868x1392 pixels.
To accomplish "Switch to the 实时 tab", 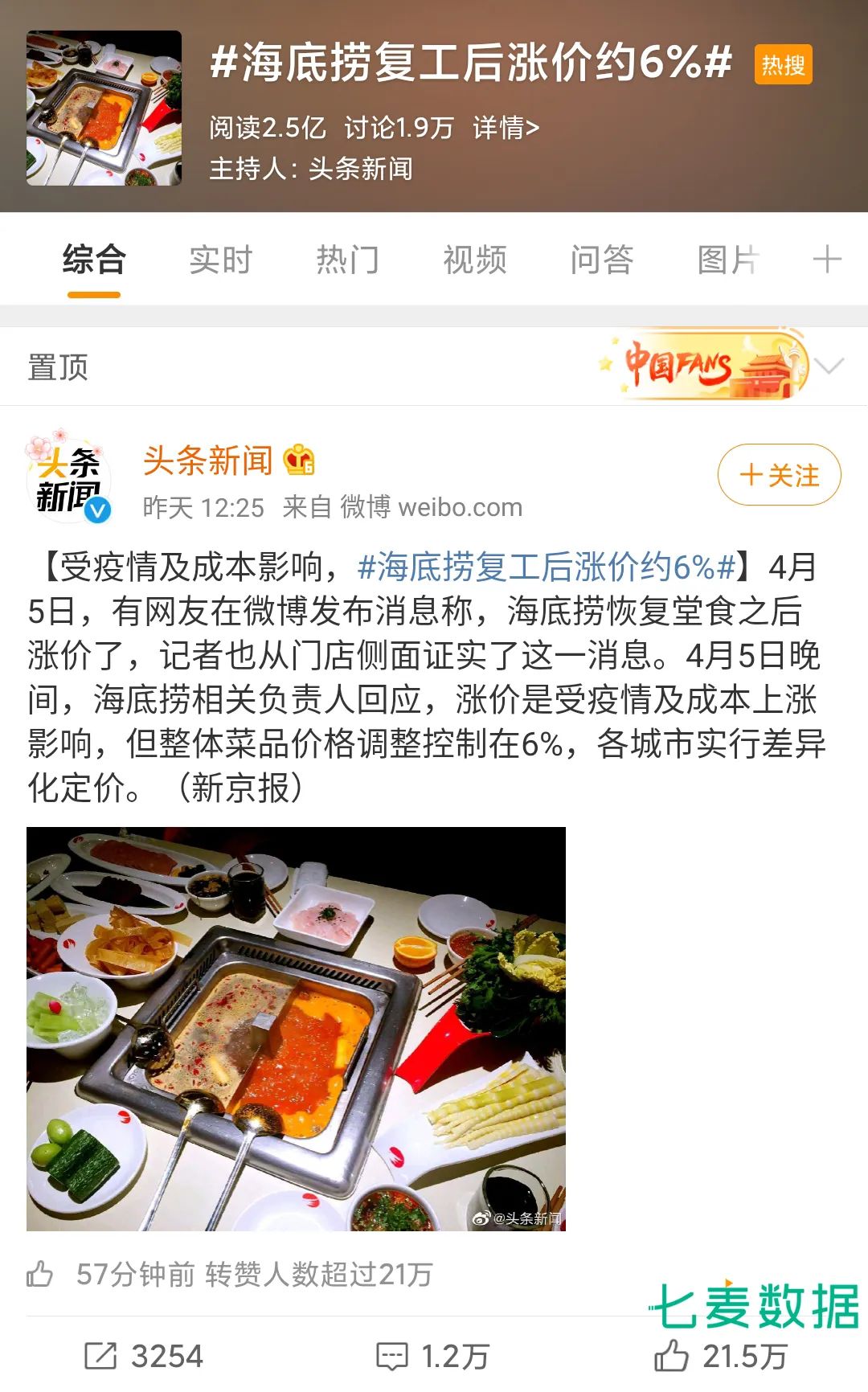I will 221,260.
